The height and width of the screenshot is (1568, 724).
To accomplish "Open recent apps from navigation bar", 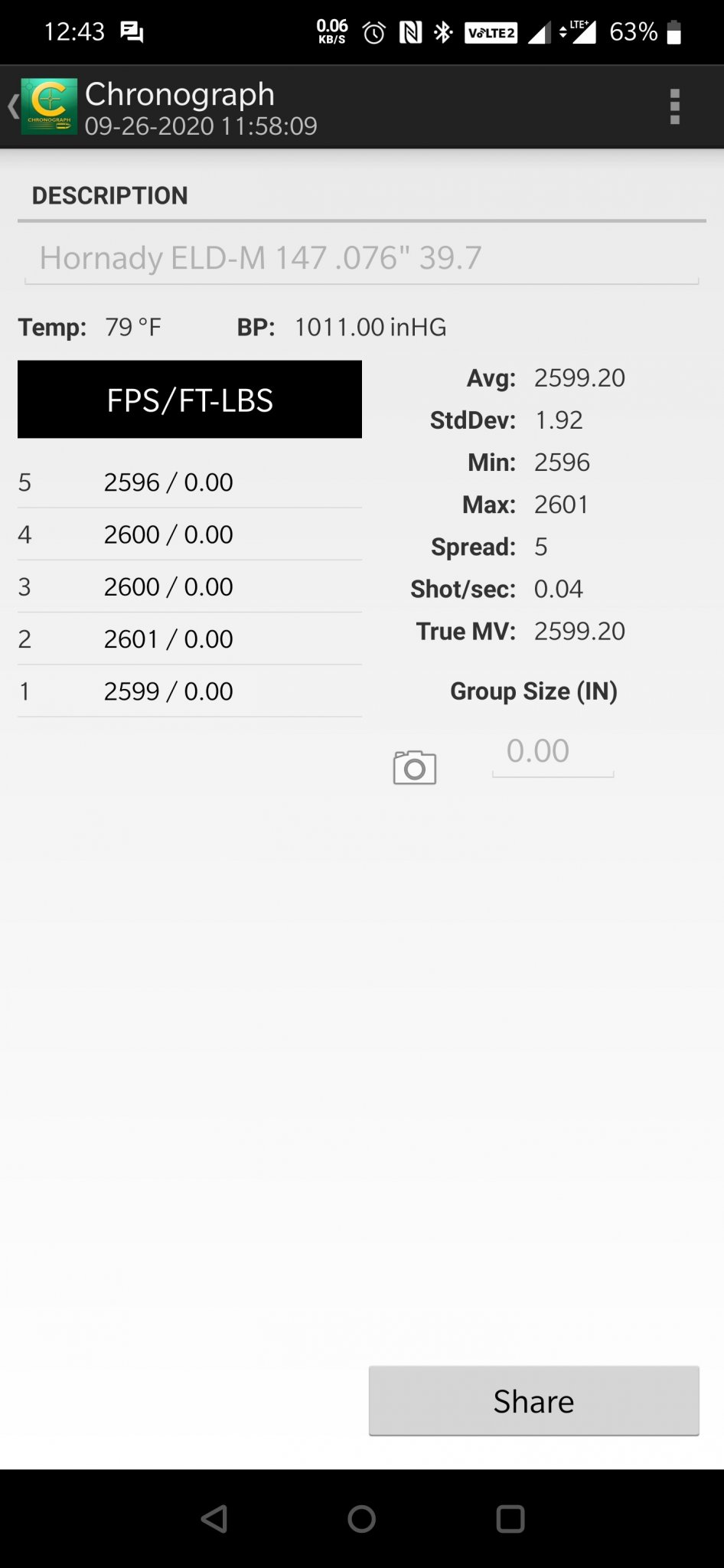I will pyautogui.click(x=510, y=1518).
